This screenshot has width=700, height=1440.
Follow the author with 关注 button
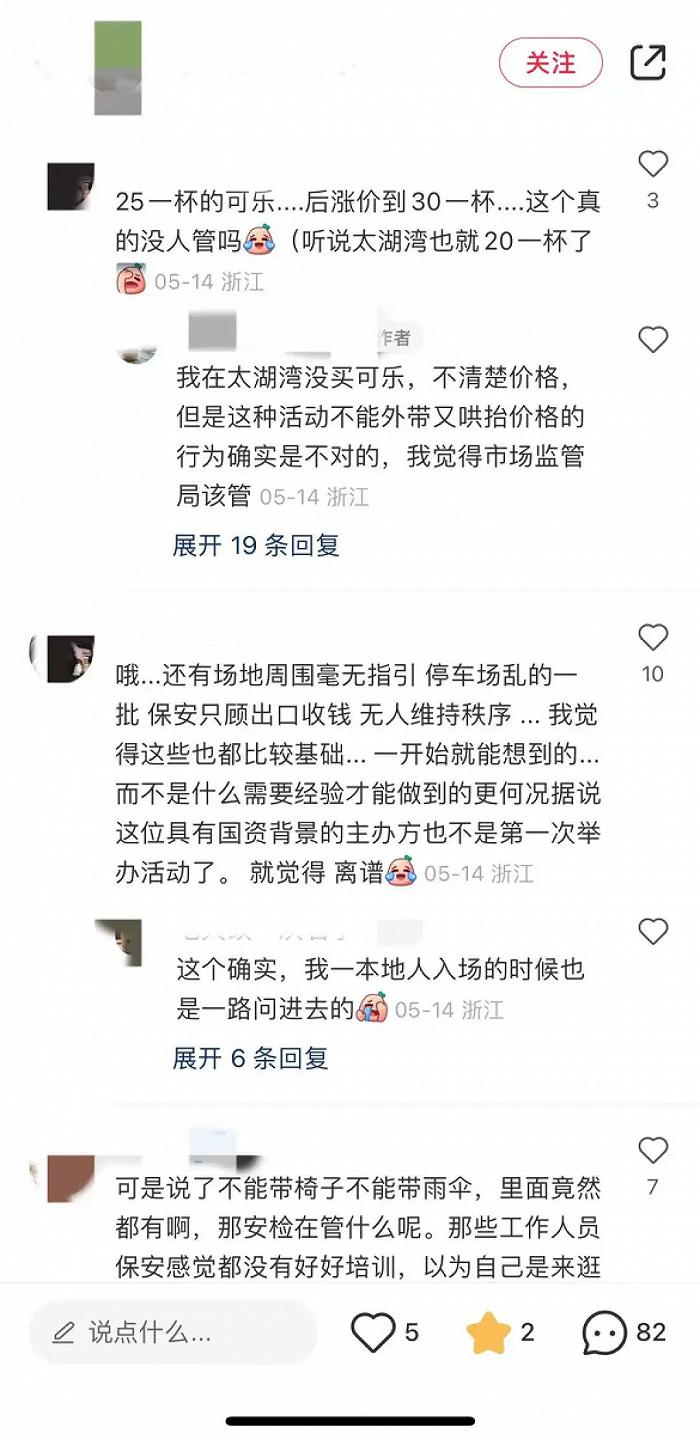click(x=550, y=63)
